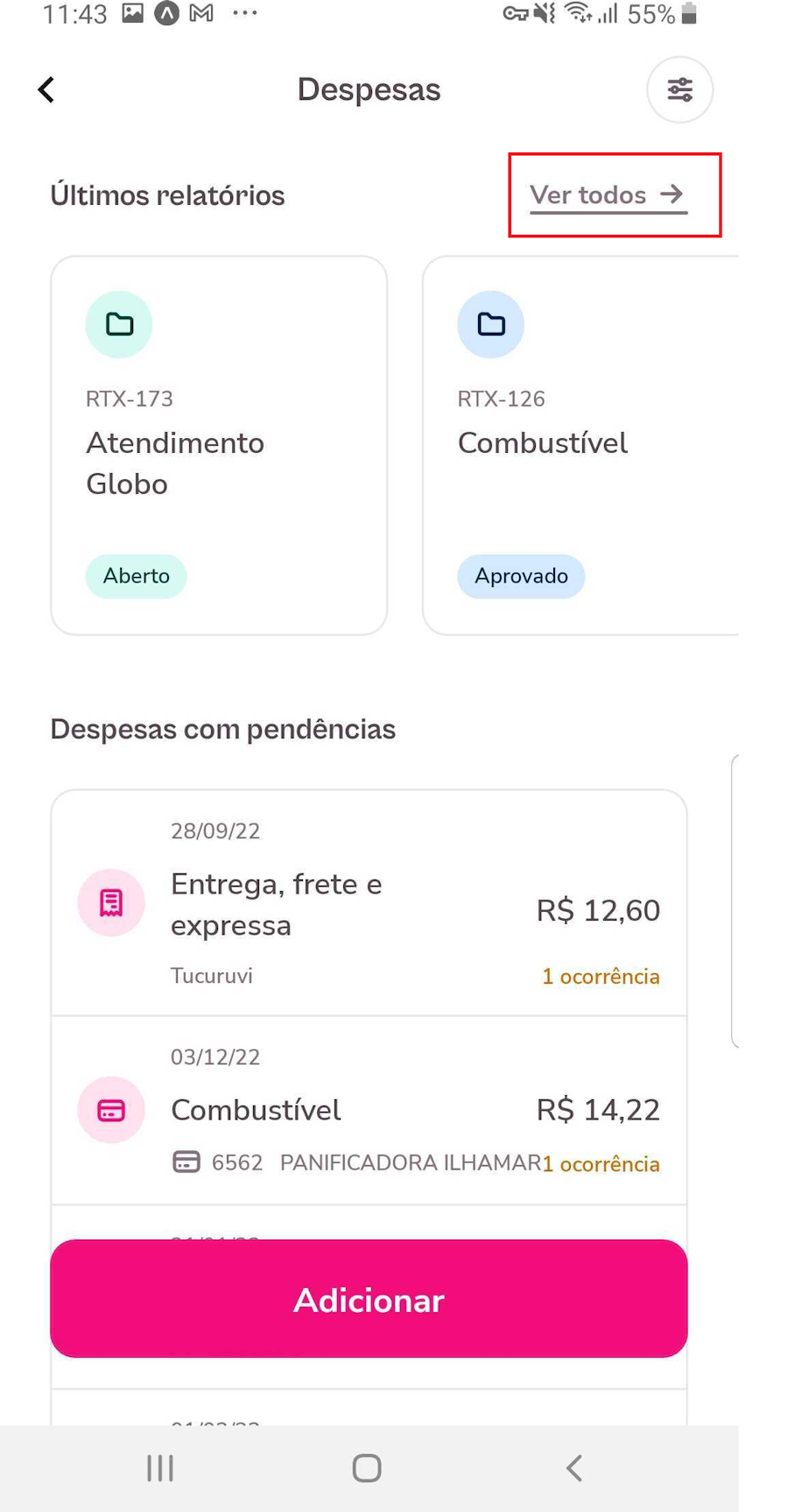Tap the Aberto status badge
The height and width of the screenshot is (1512, 788).
pos(136,576)
